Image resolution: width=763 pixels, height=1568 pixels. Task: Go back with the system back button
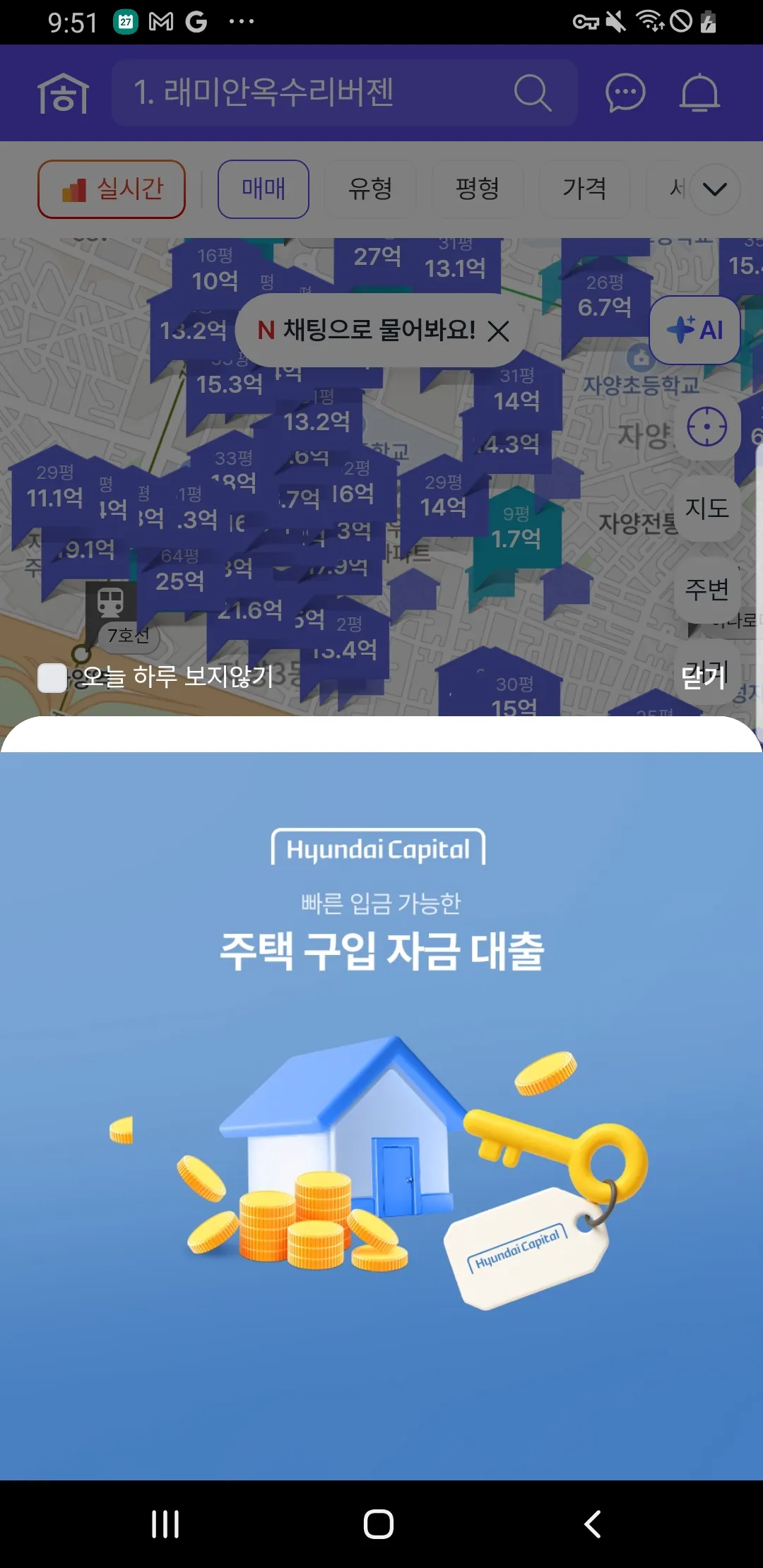pyautogui.click(x=593, y=1524)
